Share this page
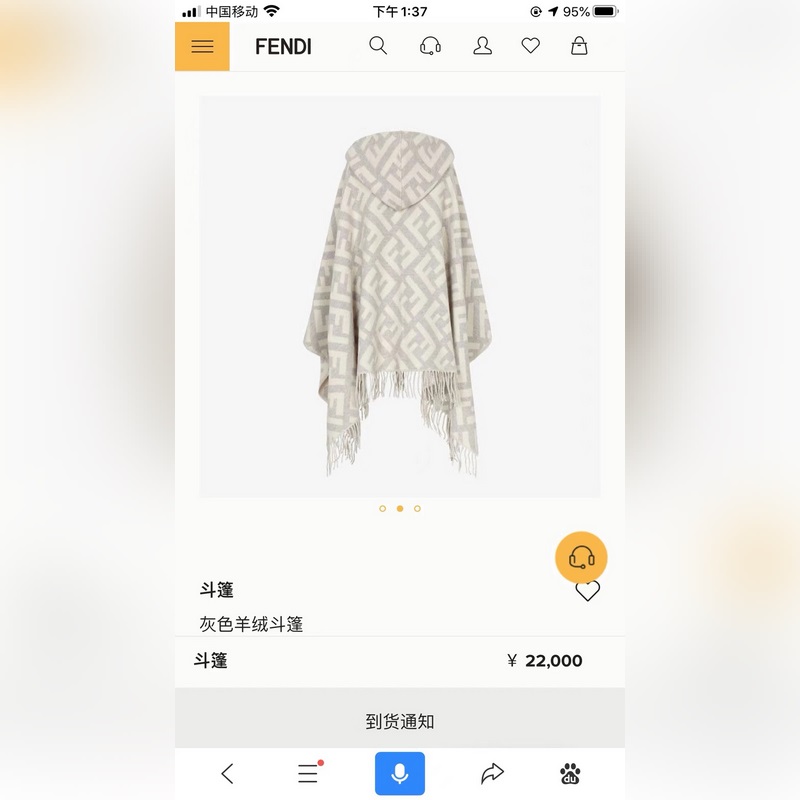 (492, 773)
